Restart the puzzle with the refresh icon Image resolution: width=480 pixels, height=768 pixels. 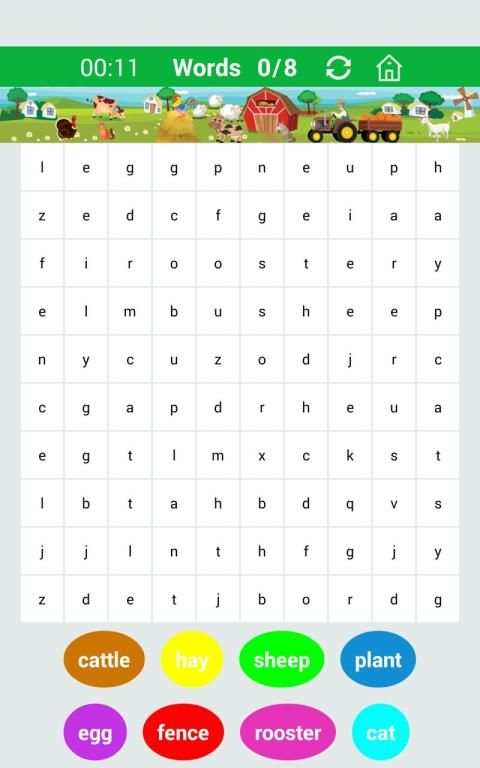[338, 68]
